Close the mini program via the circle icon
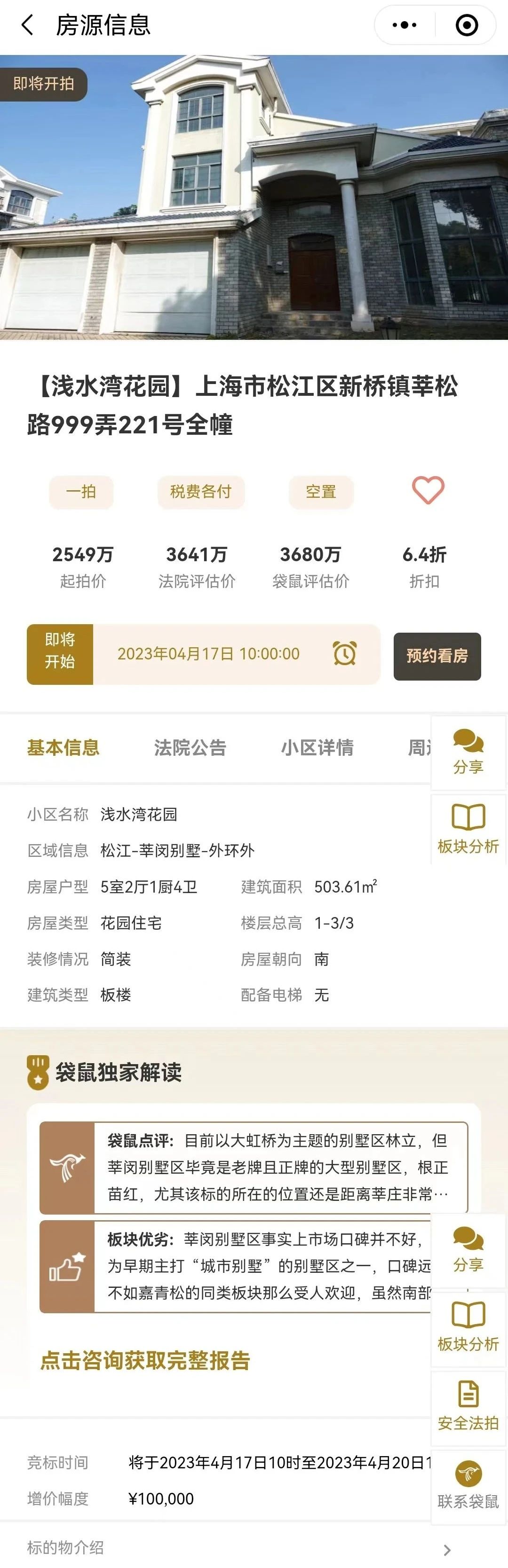Screen dimensions: 508x1568 pos(467,25)
